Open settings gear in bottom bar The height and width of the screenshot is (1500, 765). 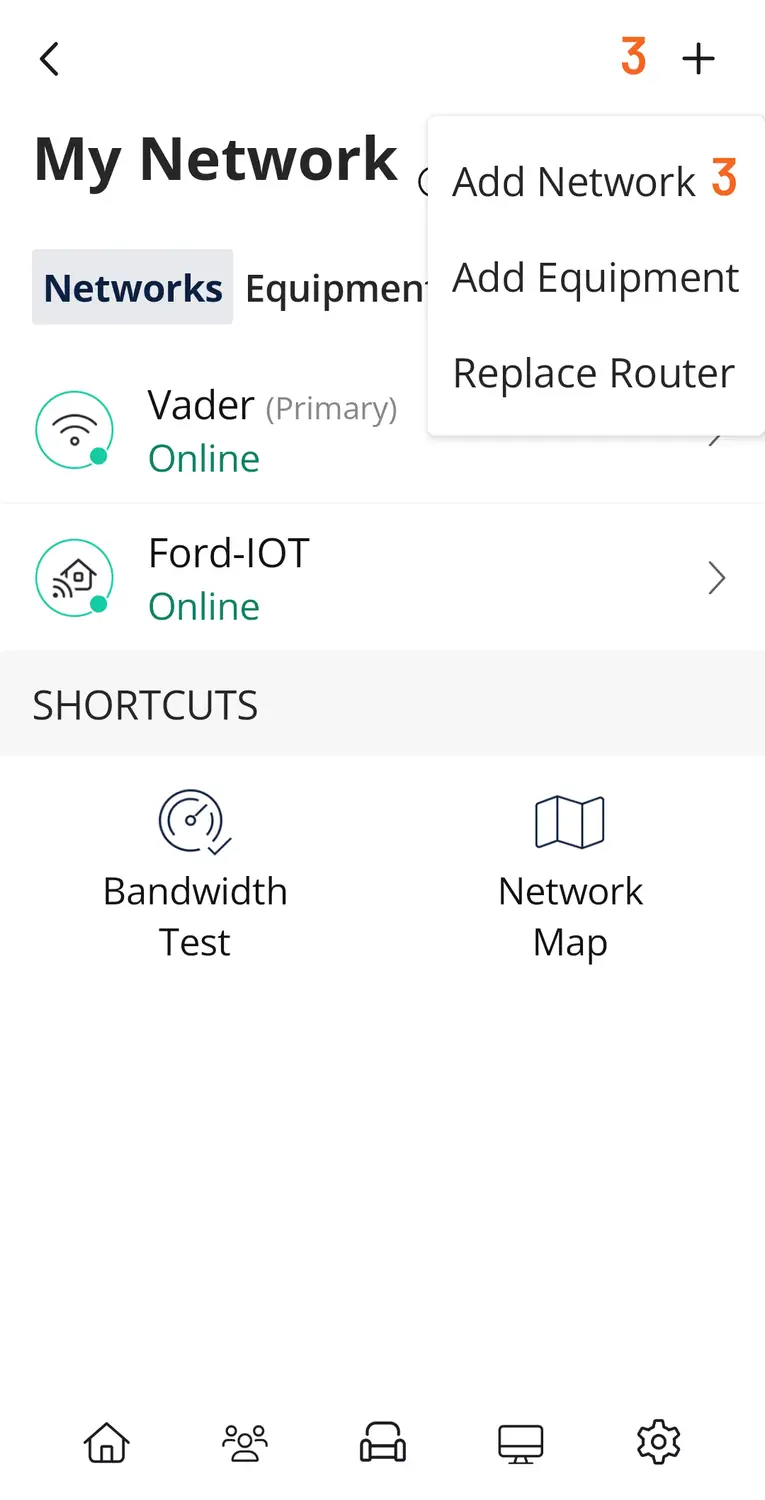[x=658, y=1442]
